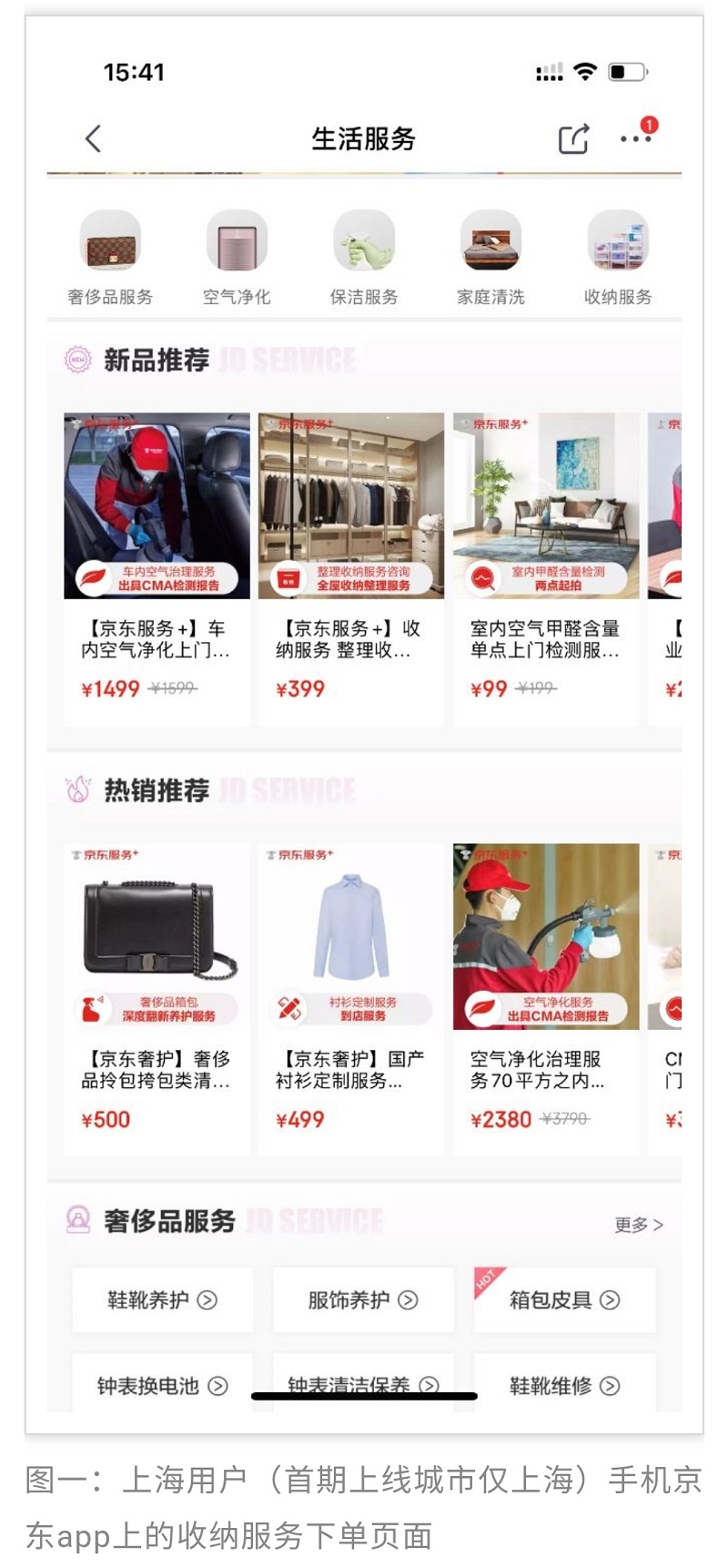Go back from 生活服务 page
This screenshot has width=728, height=1568.
pos(93,139)
